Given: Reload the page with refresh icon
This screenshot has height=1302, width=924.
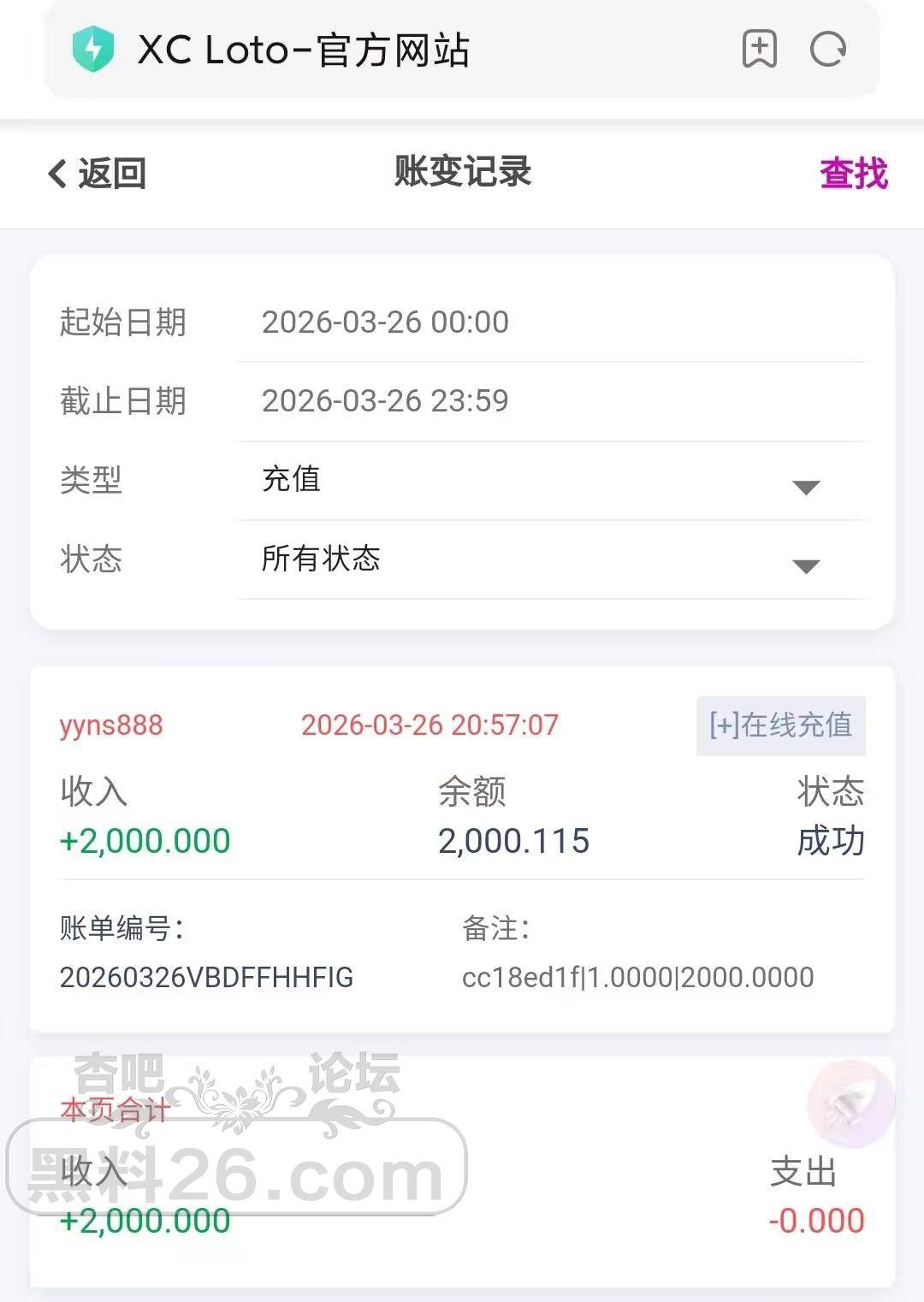Looking at the screenshot, I should click(827, 49).
